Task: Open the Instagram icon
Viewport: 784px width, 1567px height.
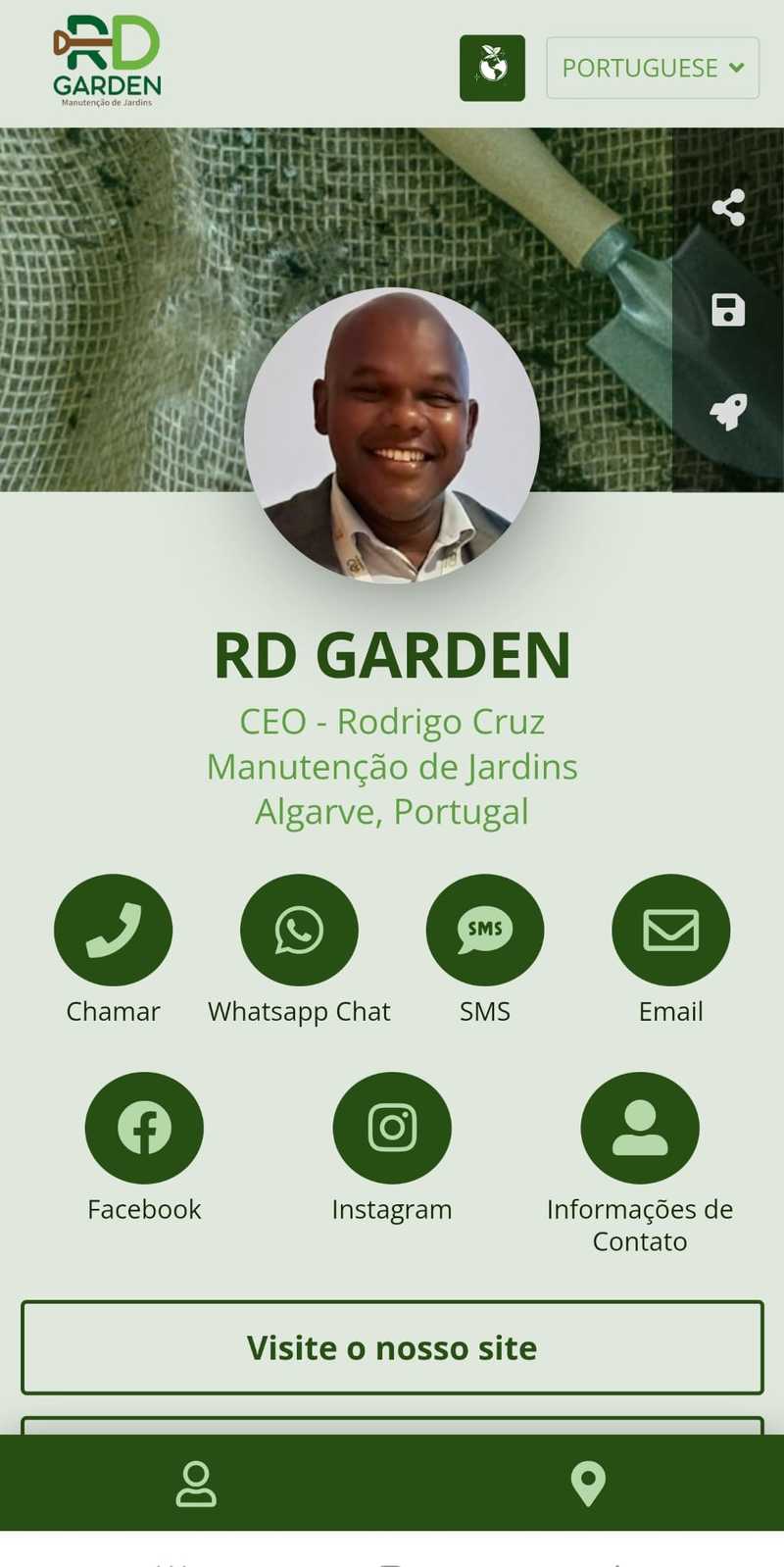Action: [x=392, y=1127]
